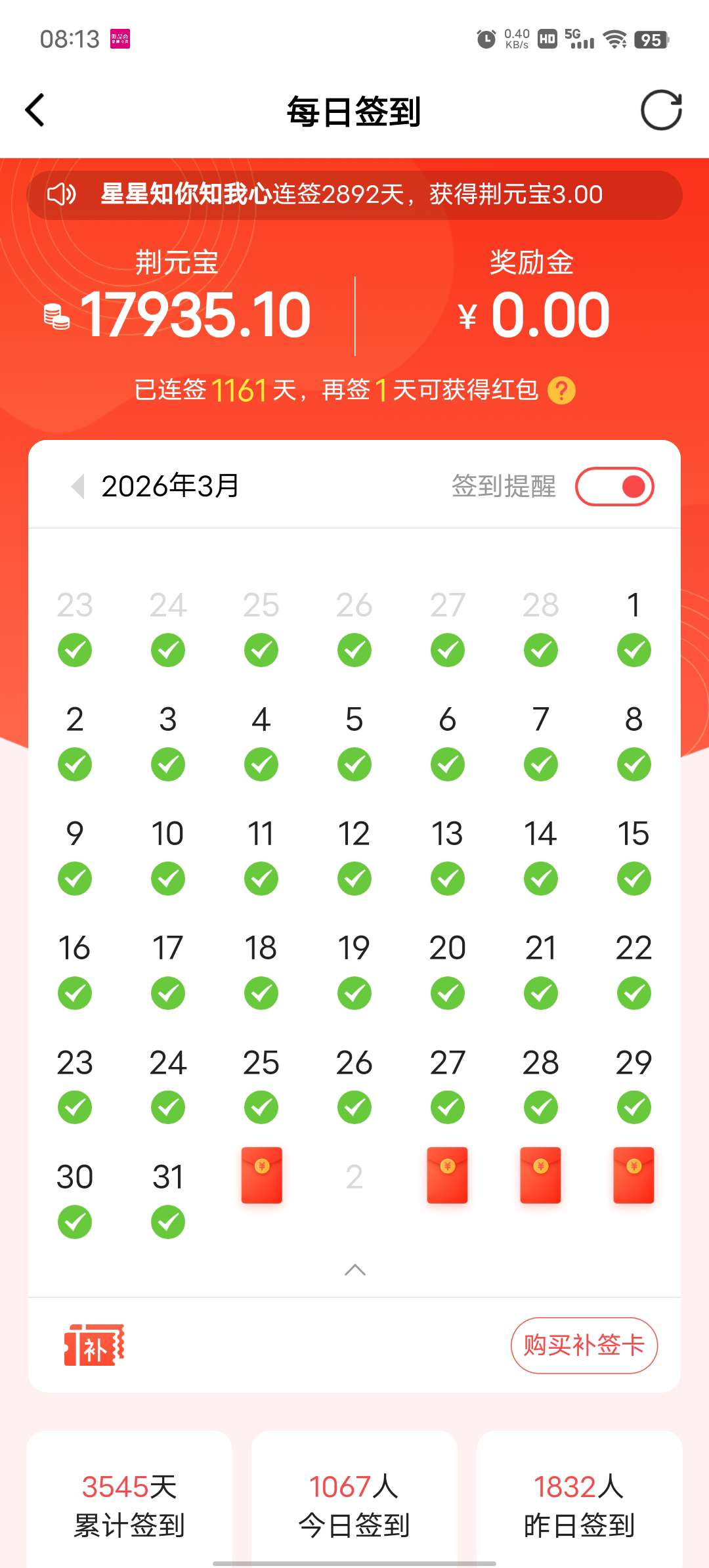Open the red-packet help question mark
This screenshot has height=1568, width=709.
click(x=561, y=391)
